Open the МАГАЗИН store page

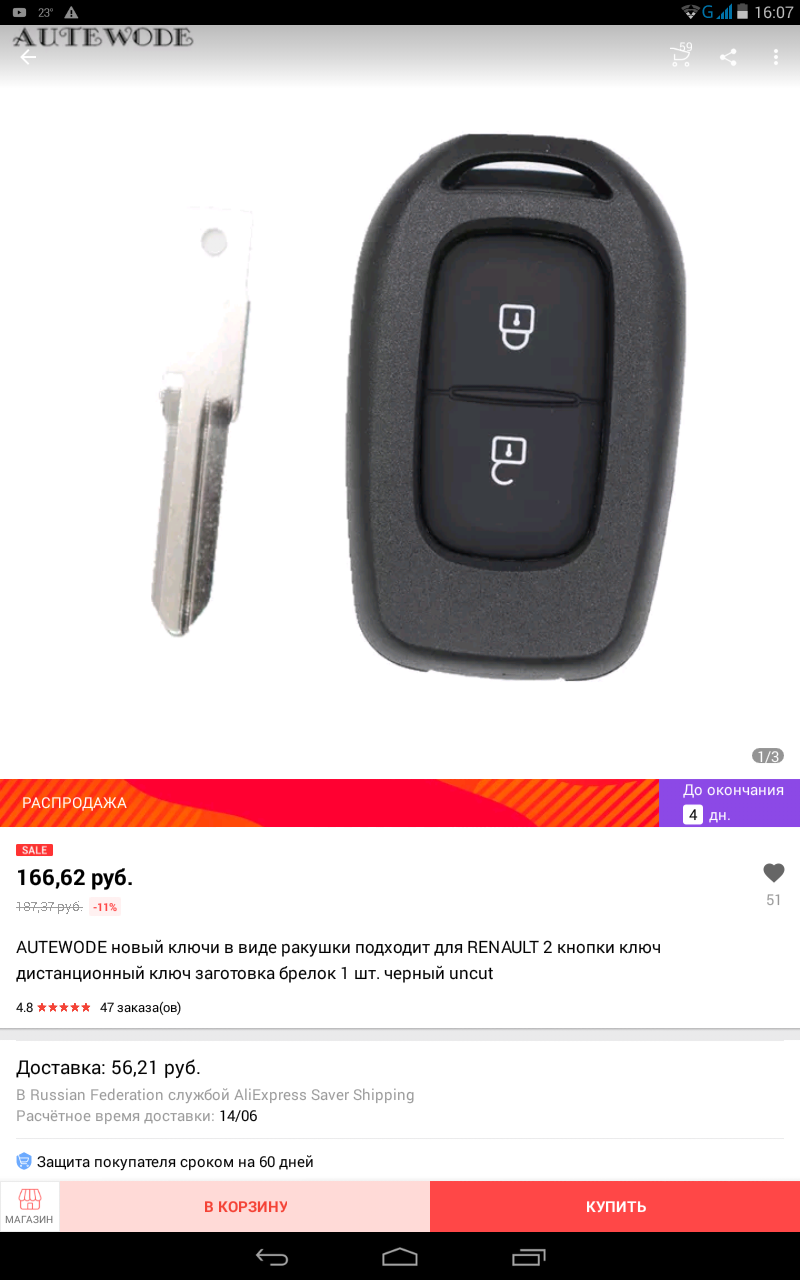click(x=30, y=1207)
